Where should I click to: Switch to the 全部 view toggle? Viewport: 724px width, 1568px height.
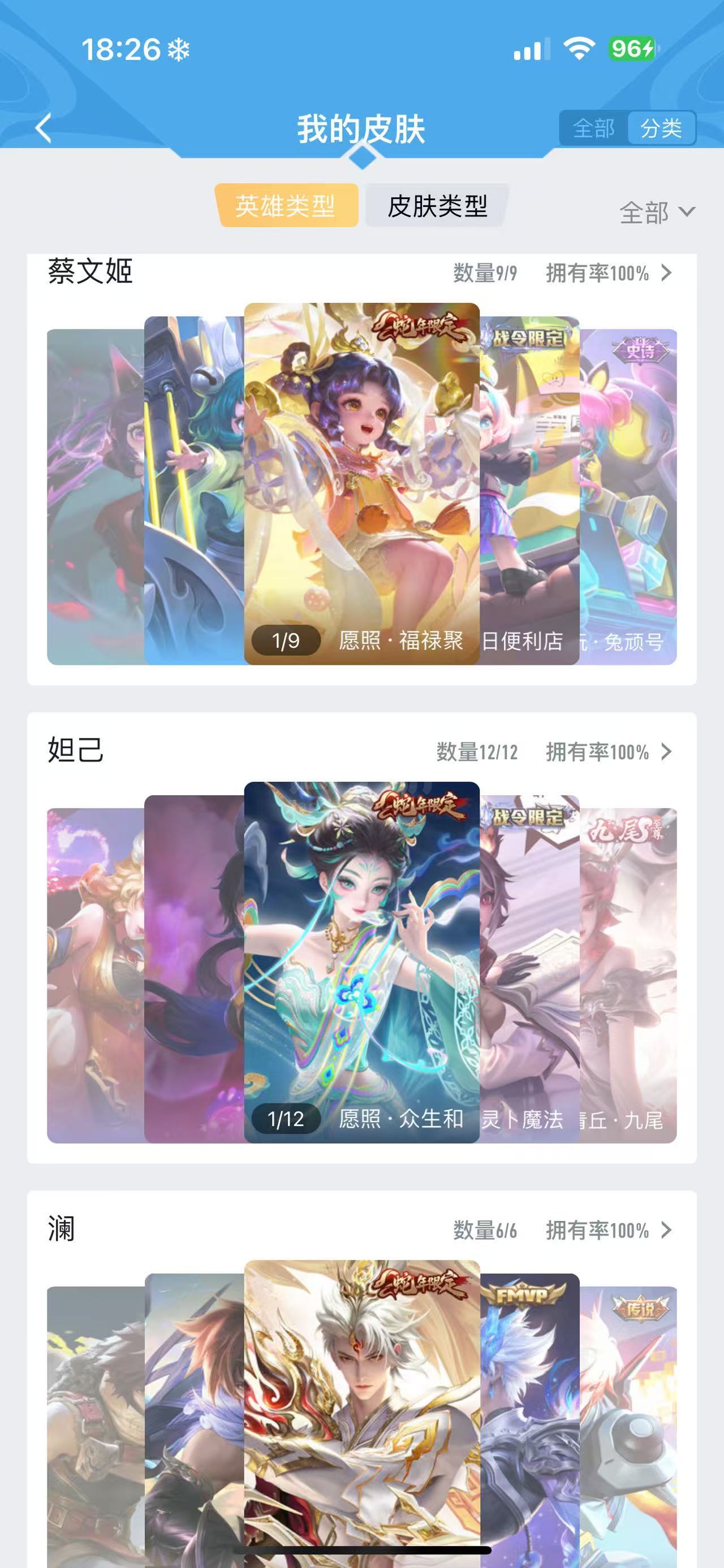594,128
